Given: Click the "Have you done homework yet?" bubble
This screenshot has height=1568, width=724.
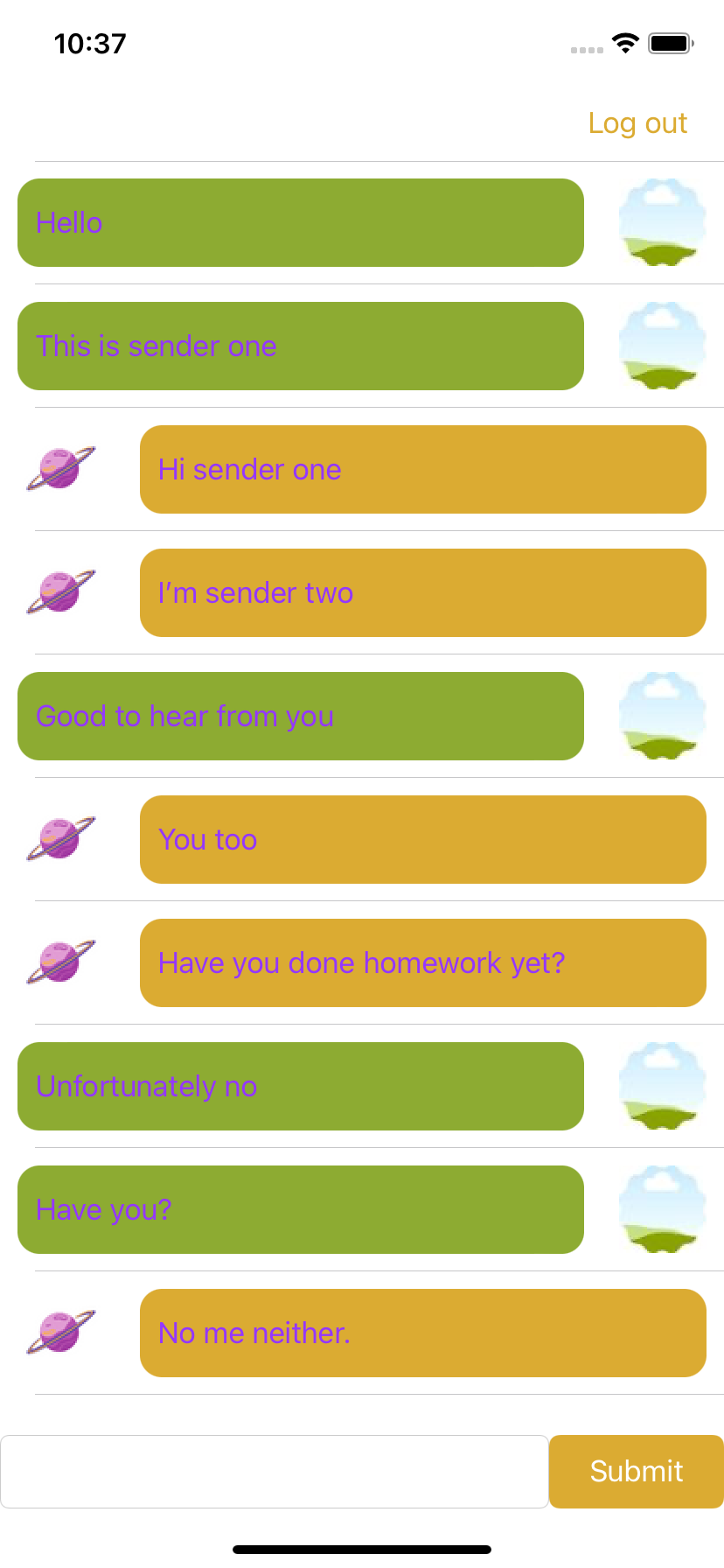Looking at the screenshot, I should (x=422, y=962).
